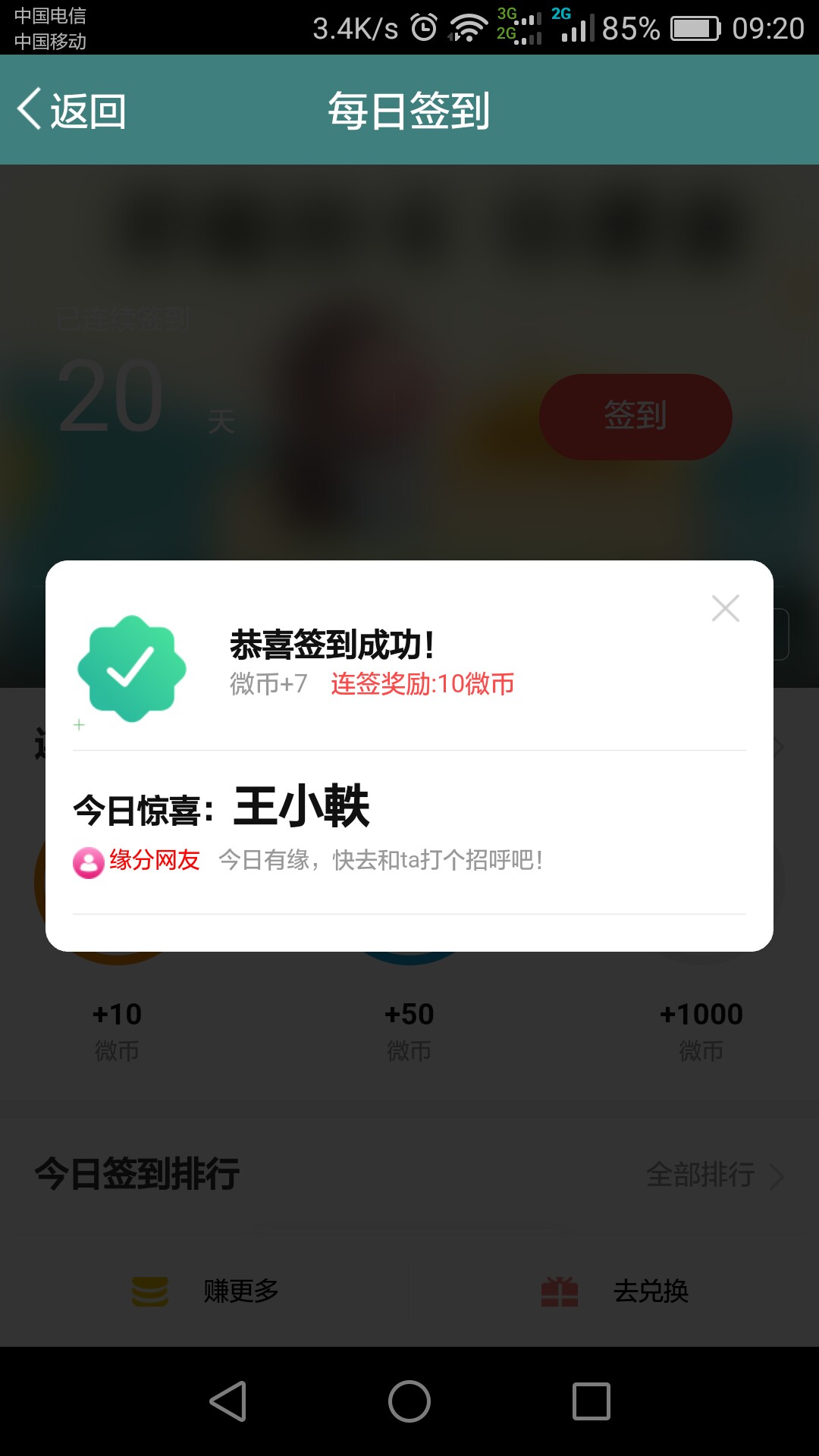Image resolution: width=819 pixels, height=1456 pixels.
Task: Go to 去兑换 to redeem rewards
Action: coord(616,1291)
